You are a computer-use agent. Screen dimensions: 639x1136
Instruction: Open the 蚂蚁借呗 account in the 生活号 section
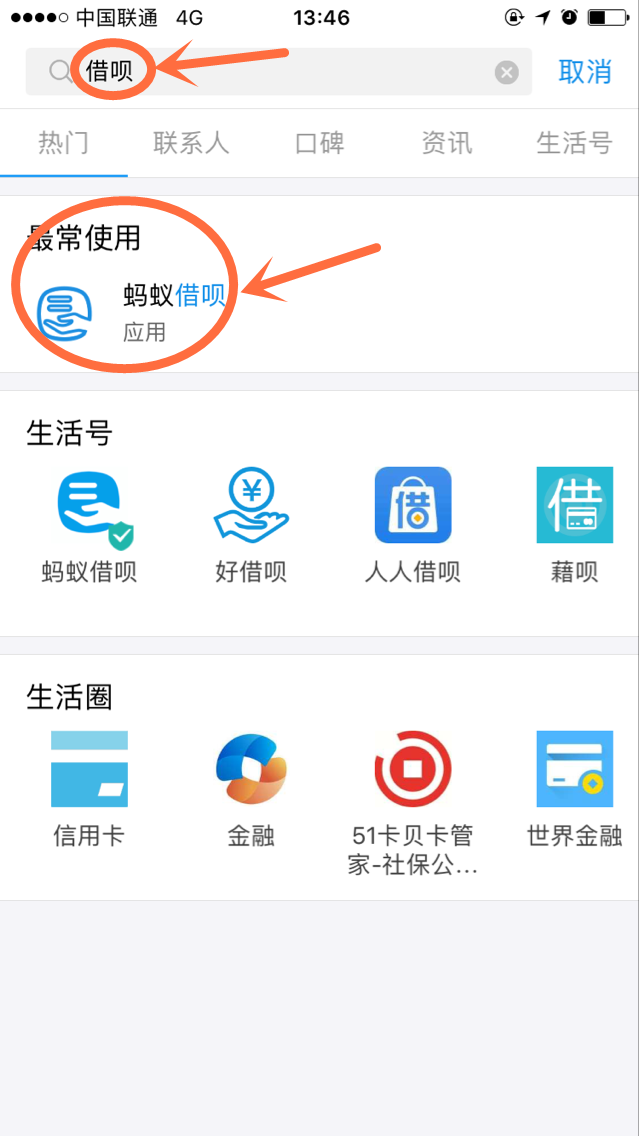click(x=90, y=525)
